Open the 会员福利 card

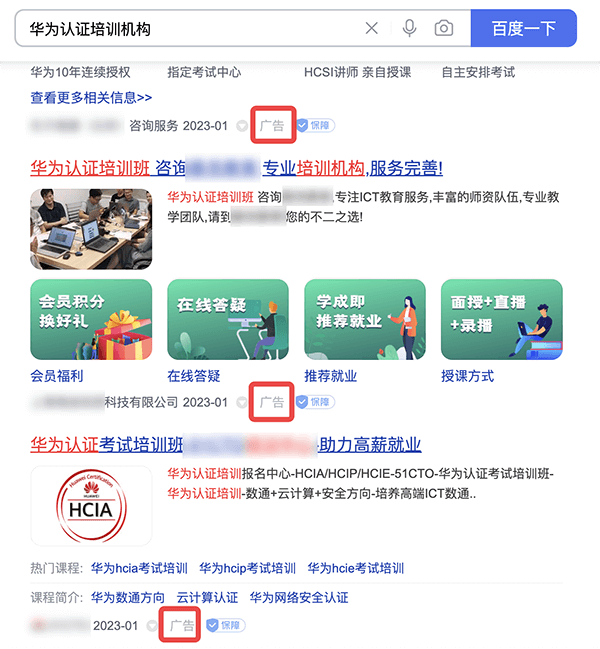[91, 321]
